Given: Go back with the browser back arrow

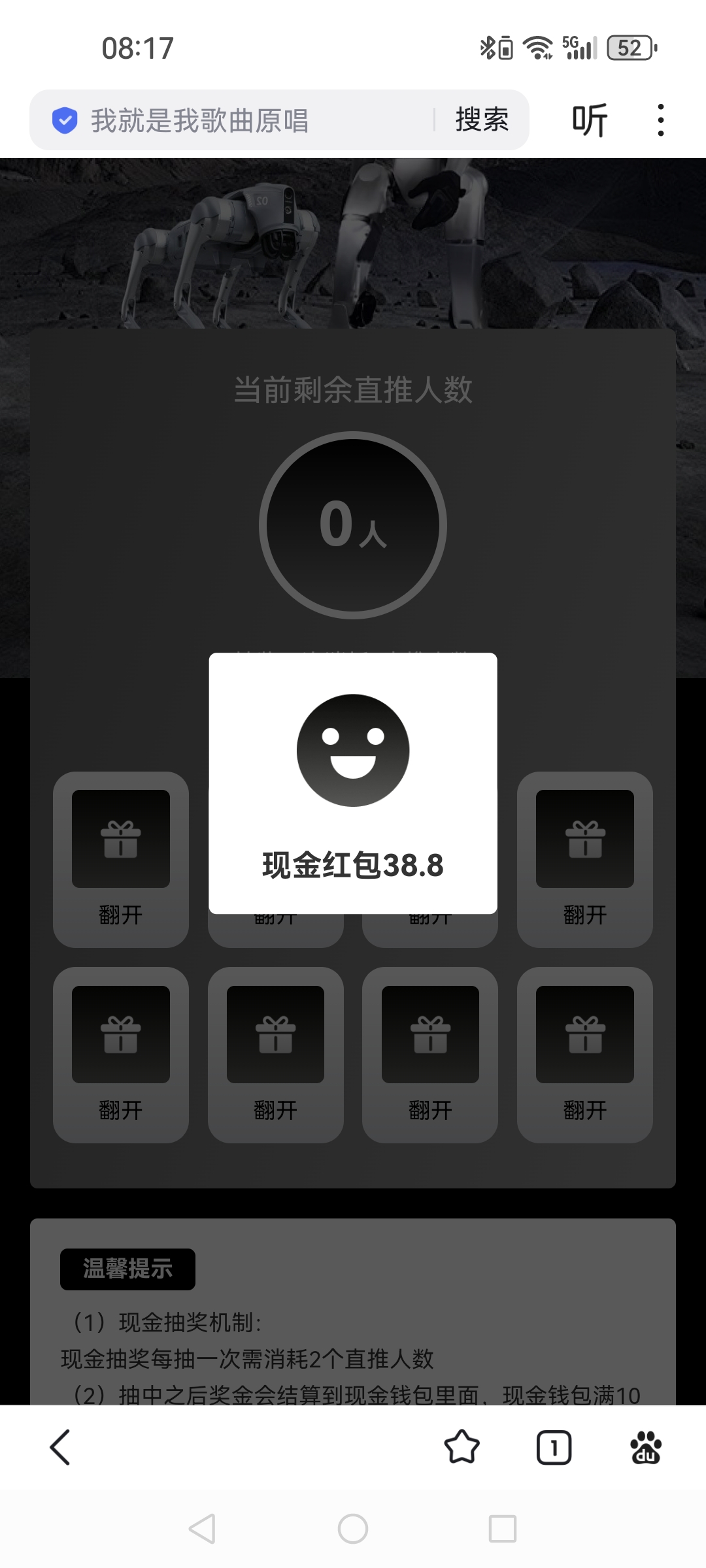Looking at the screenshot, I should (x=60, y=1447).
